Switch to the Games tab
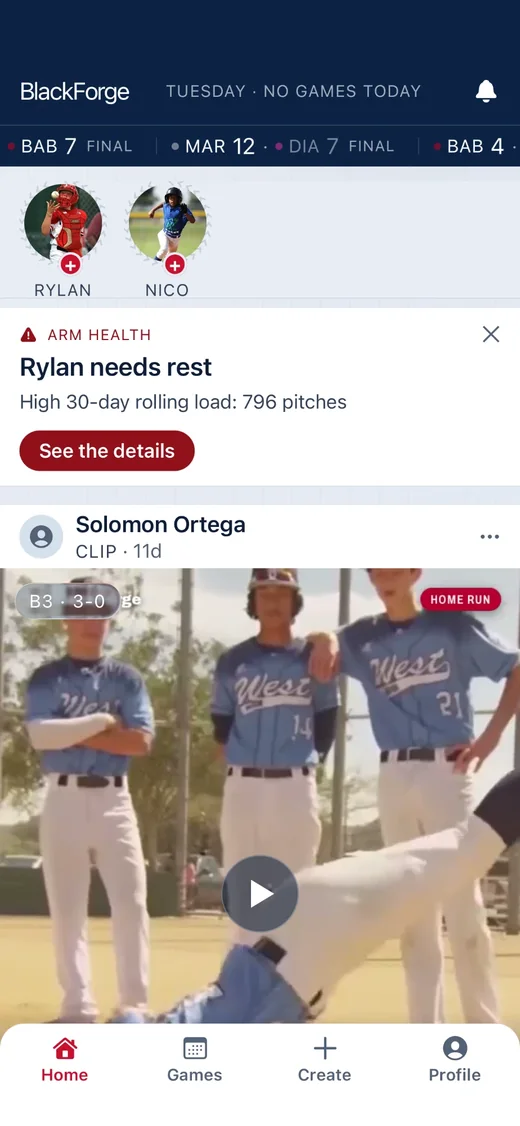 (195, 1059)
